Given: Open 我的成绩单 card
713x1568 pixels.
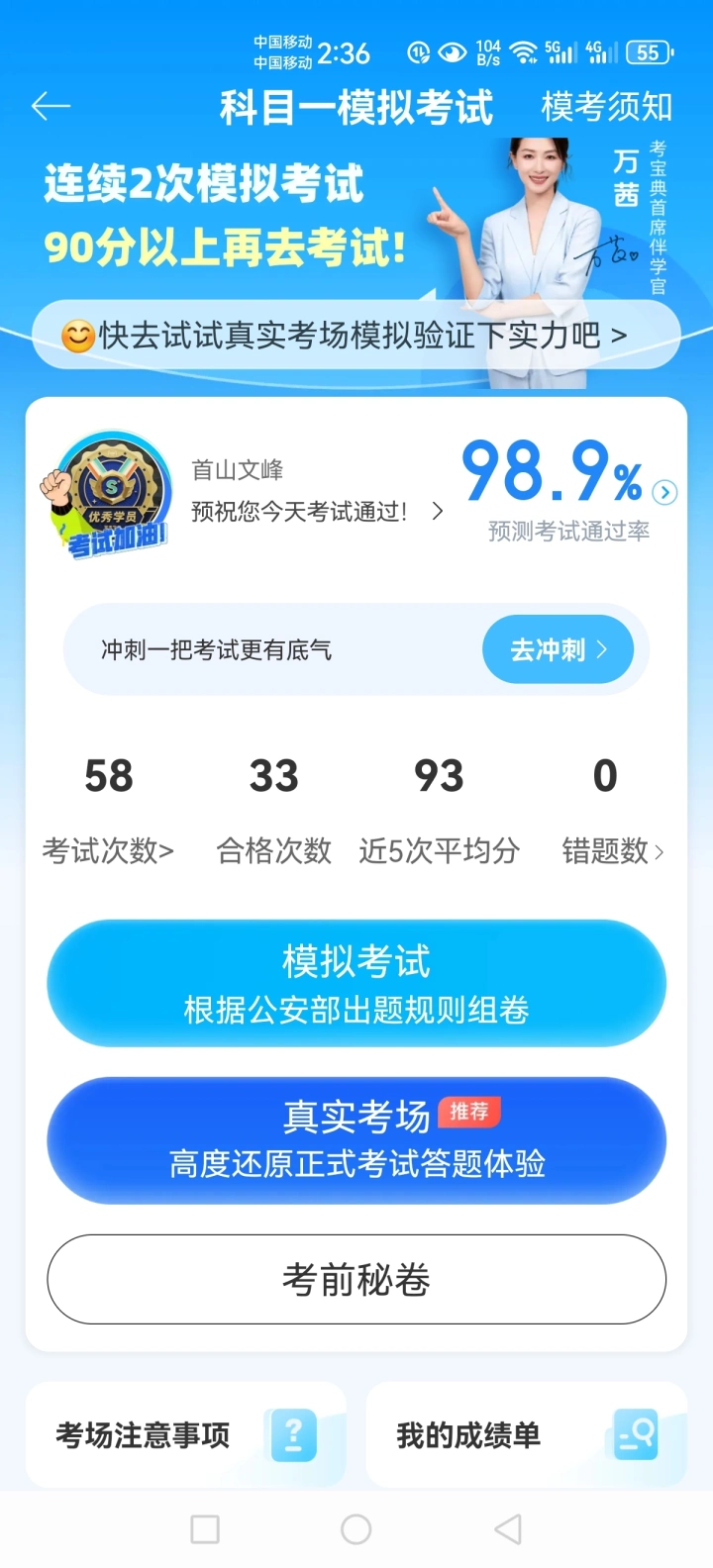Looking at the screenshot, I should pyautogui.click(x=527, y=1434).
